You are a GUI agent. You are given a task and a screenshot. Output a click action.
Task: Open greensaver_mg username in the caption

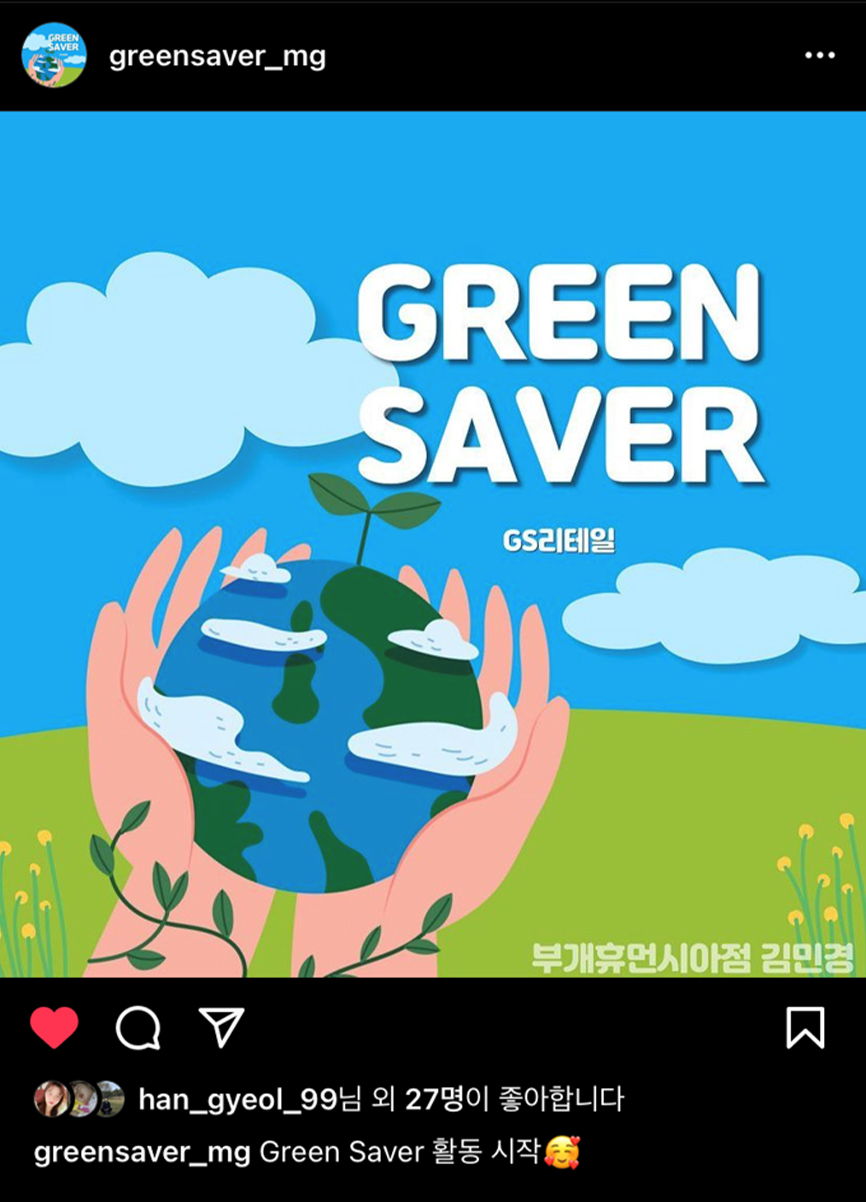(141, 1152)
